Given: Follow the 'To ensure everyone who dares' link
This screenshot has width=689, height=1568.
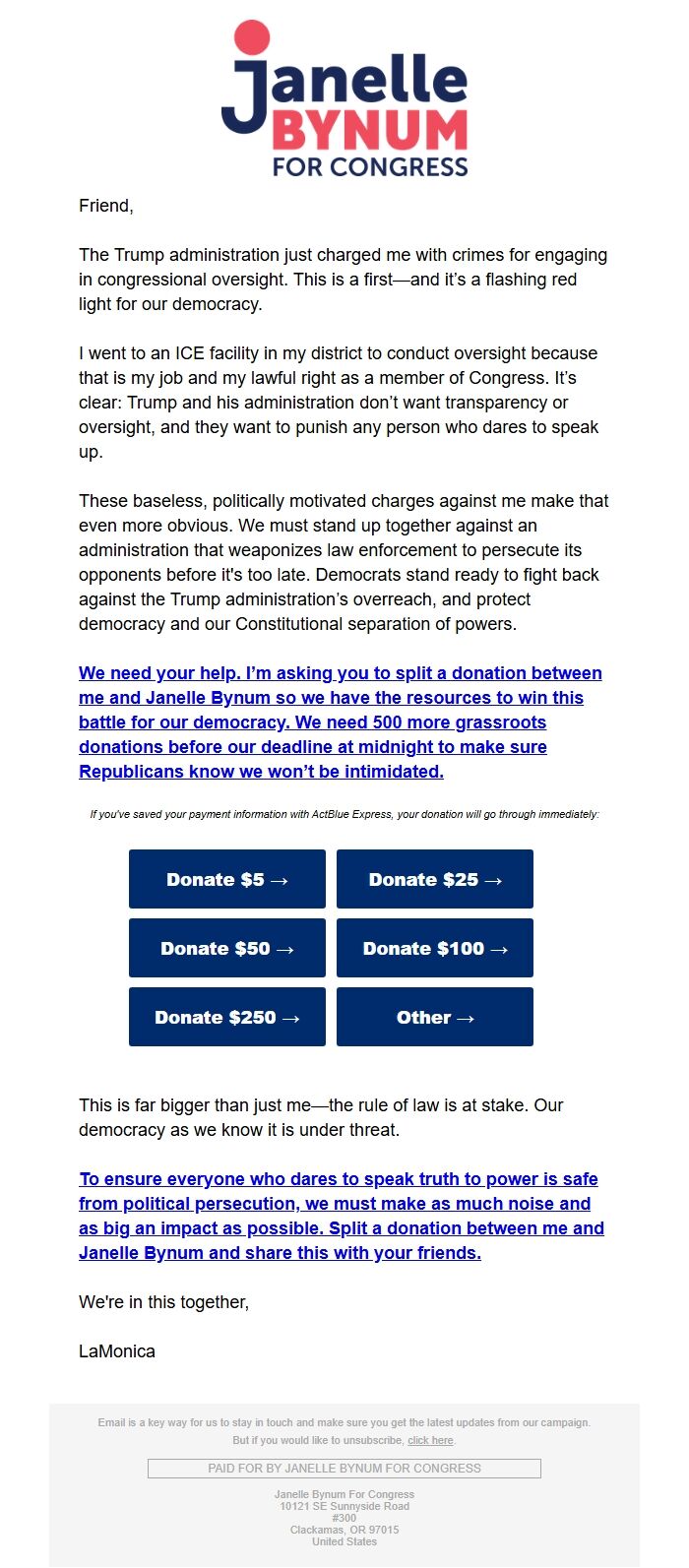Looking at the screenshot, I should pos(340,1216).
